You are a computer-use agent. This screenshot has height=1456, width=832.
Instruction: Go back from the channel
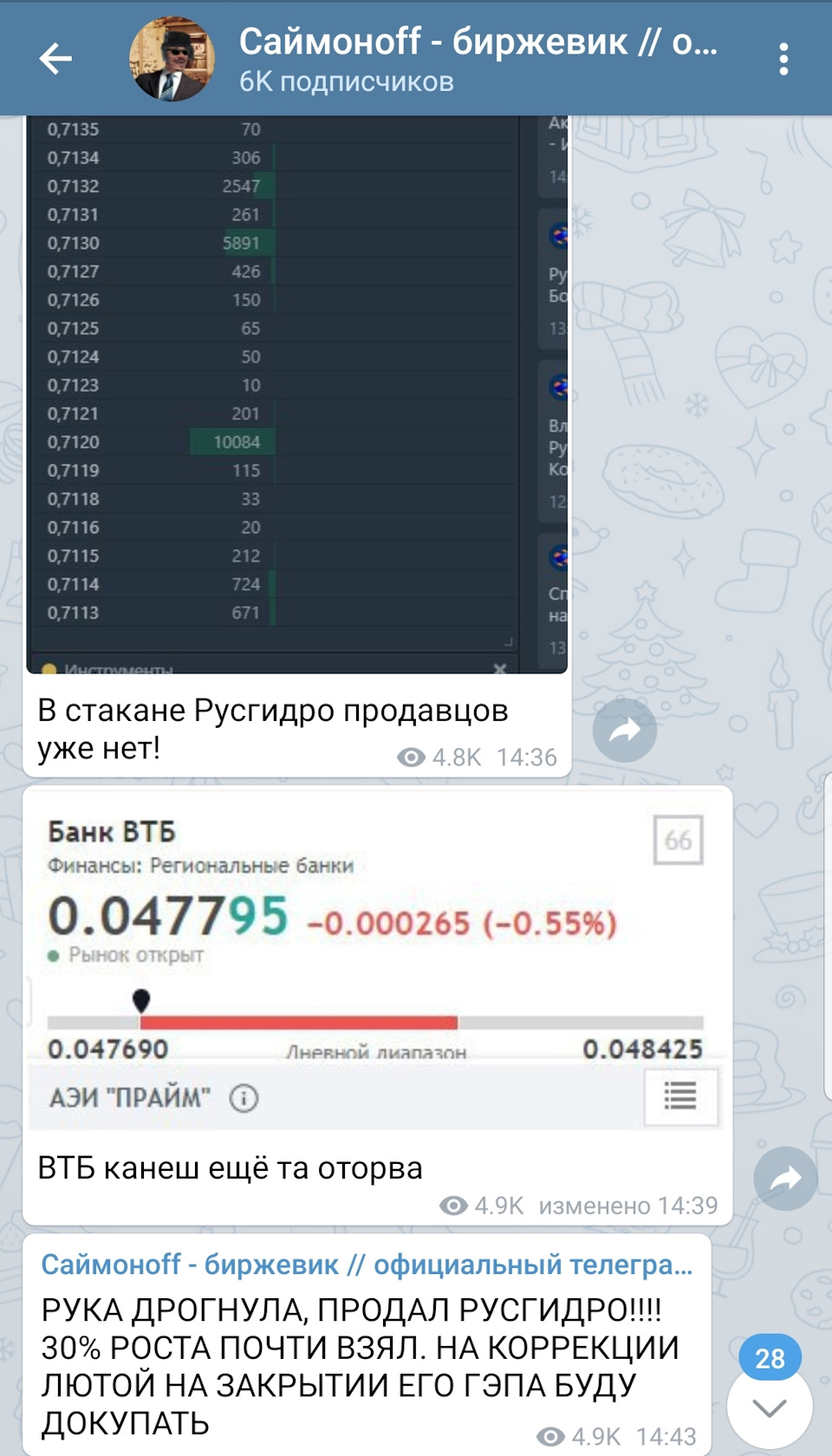(55, 59)
